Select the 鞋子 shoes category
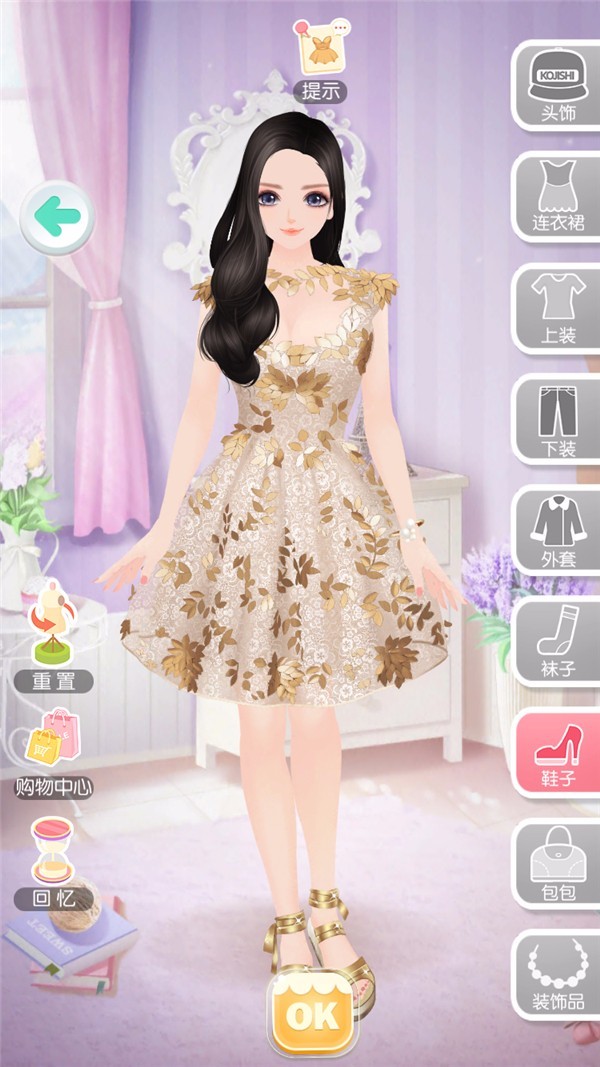The height and width of the screenshot is (1067, 600). (x=558, y=753)
